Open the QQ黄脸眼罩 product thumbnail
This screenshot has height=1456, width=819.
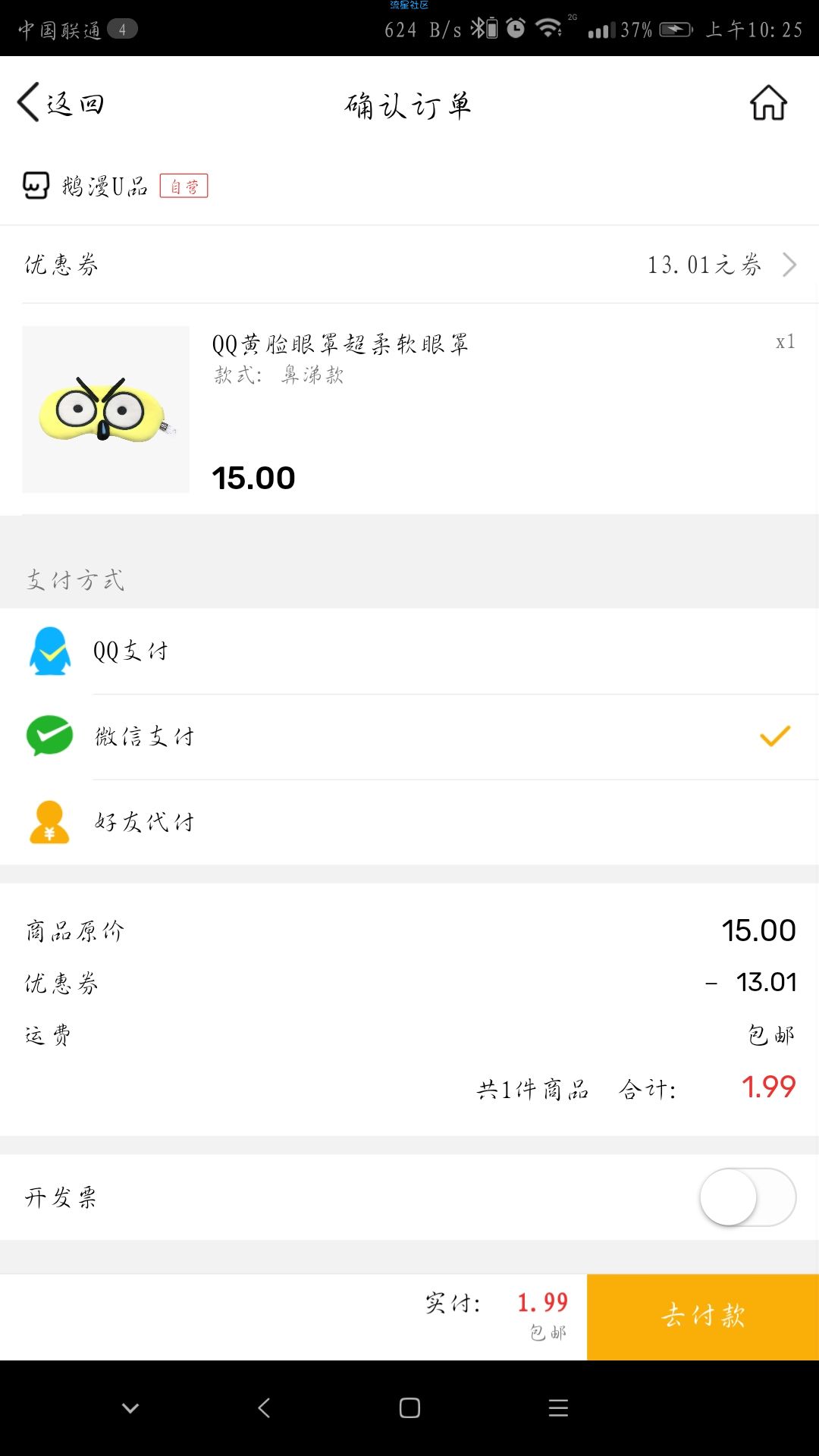click(106, 409)
